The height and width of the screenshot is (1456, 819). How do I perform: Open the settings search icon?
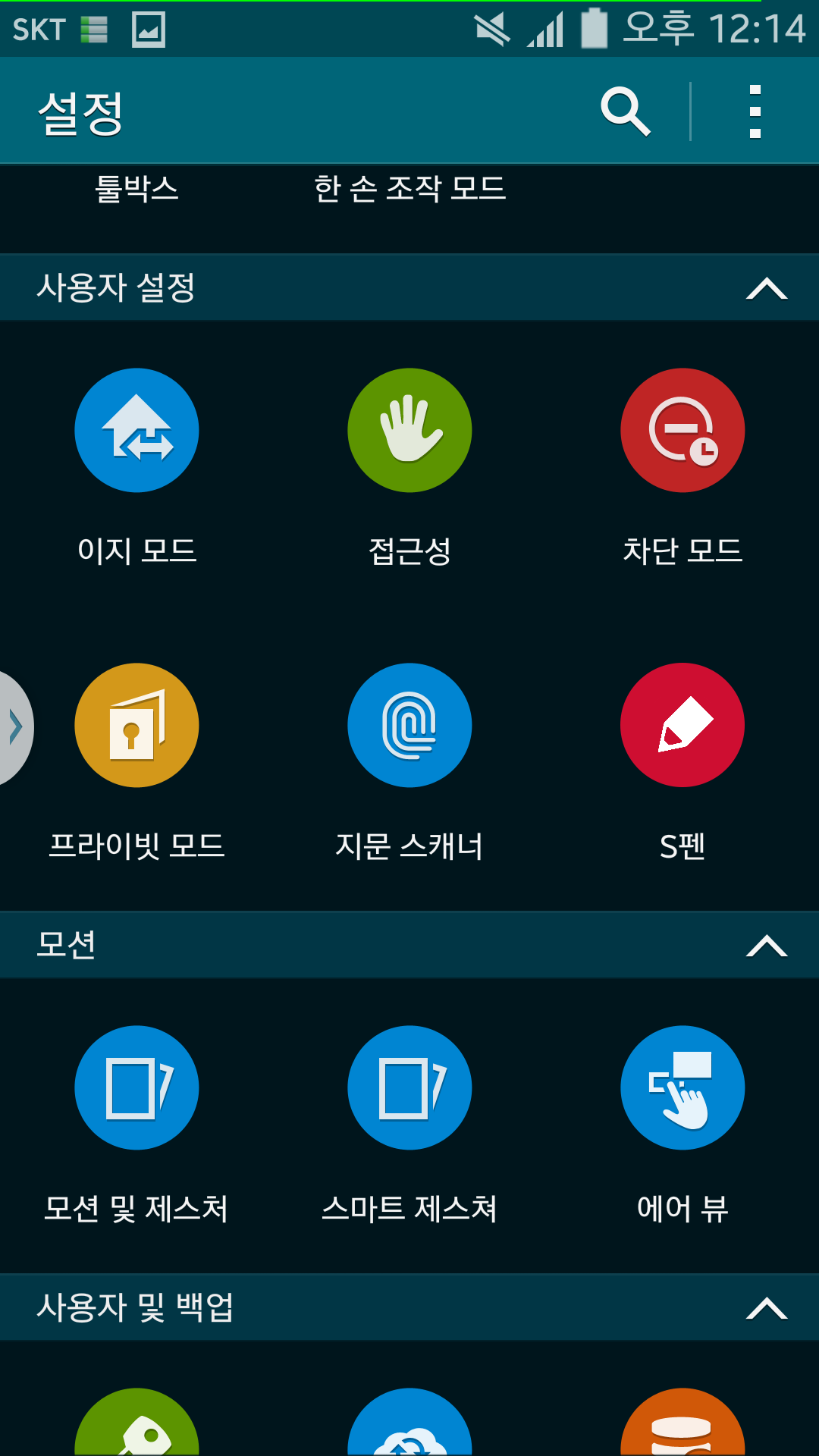pyautogui.click(x=625, y=112)
